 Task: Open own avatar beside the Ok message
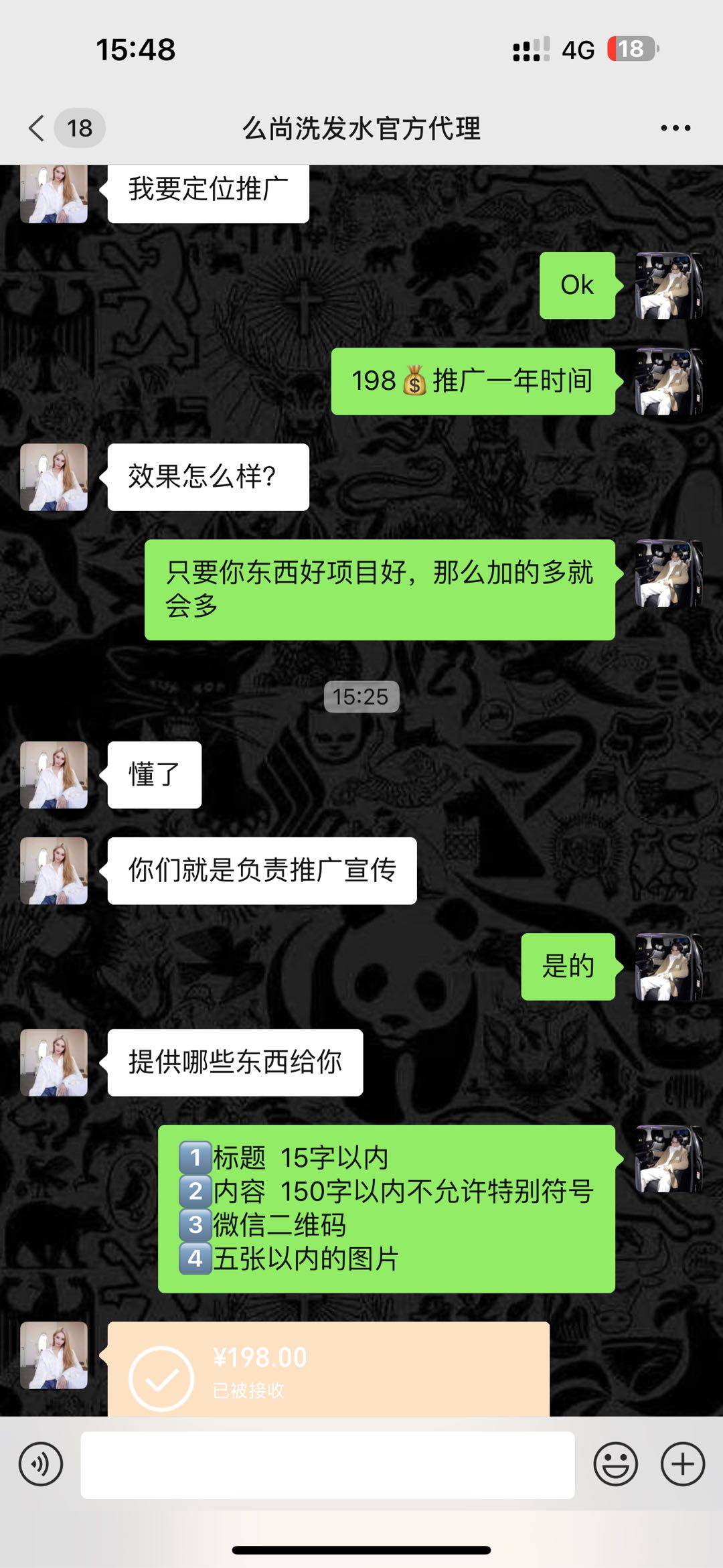668,285
